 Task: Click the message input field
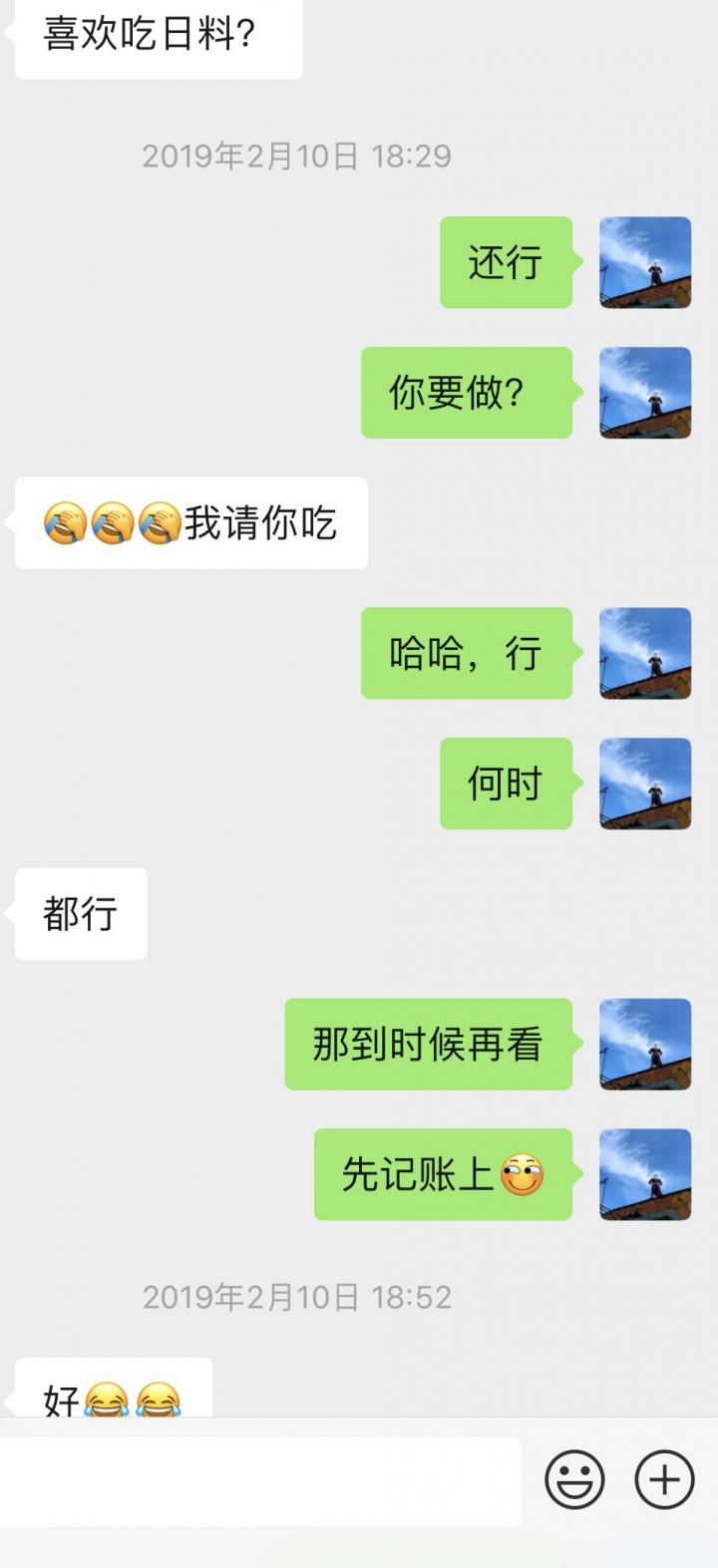click(x=259, y=1481)
